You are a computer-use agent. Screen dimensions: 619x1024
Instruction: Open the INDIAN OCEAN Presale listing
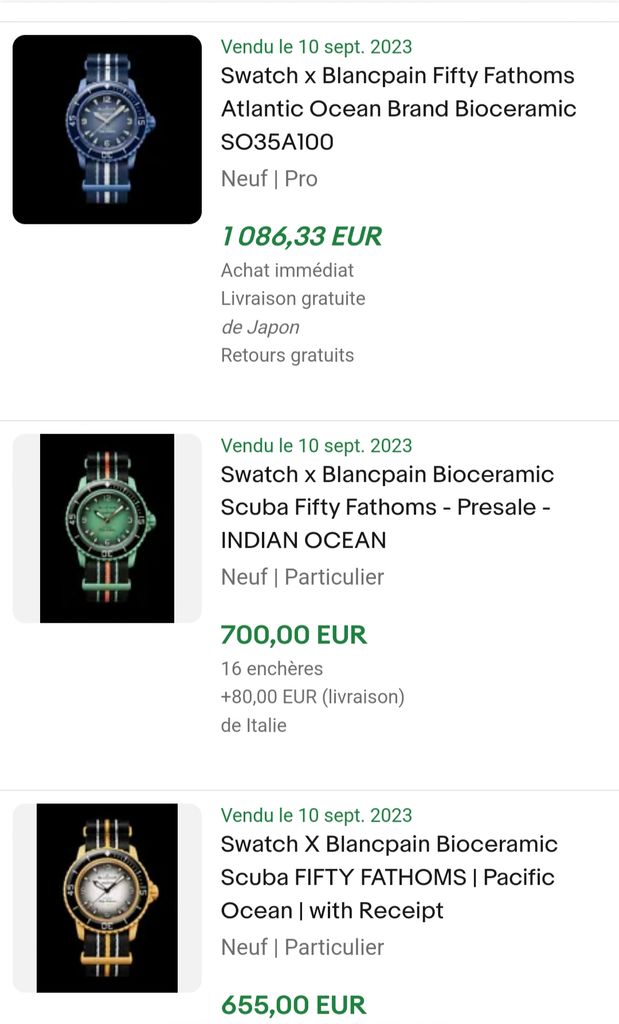tap(387, 507)
